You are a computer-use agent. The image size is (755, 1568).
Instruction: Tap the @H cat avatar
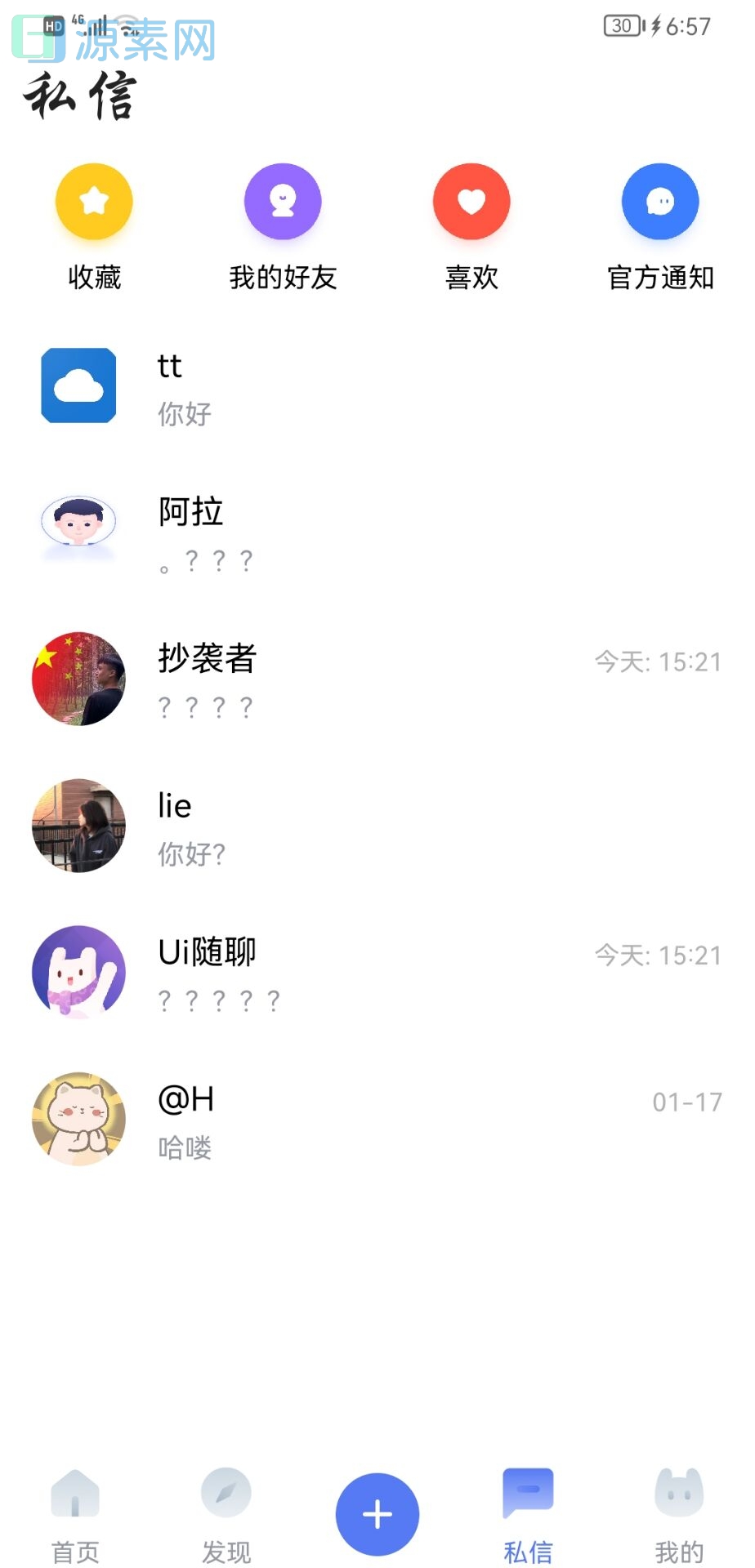click(78, 1119)
